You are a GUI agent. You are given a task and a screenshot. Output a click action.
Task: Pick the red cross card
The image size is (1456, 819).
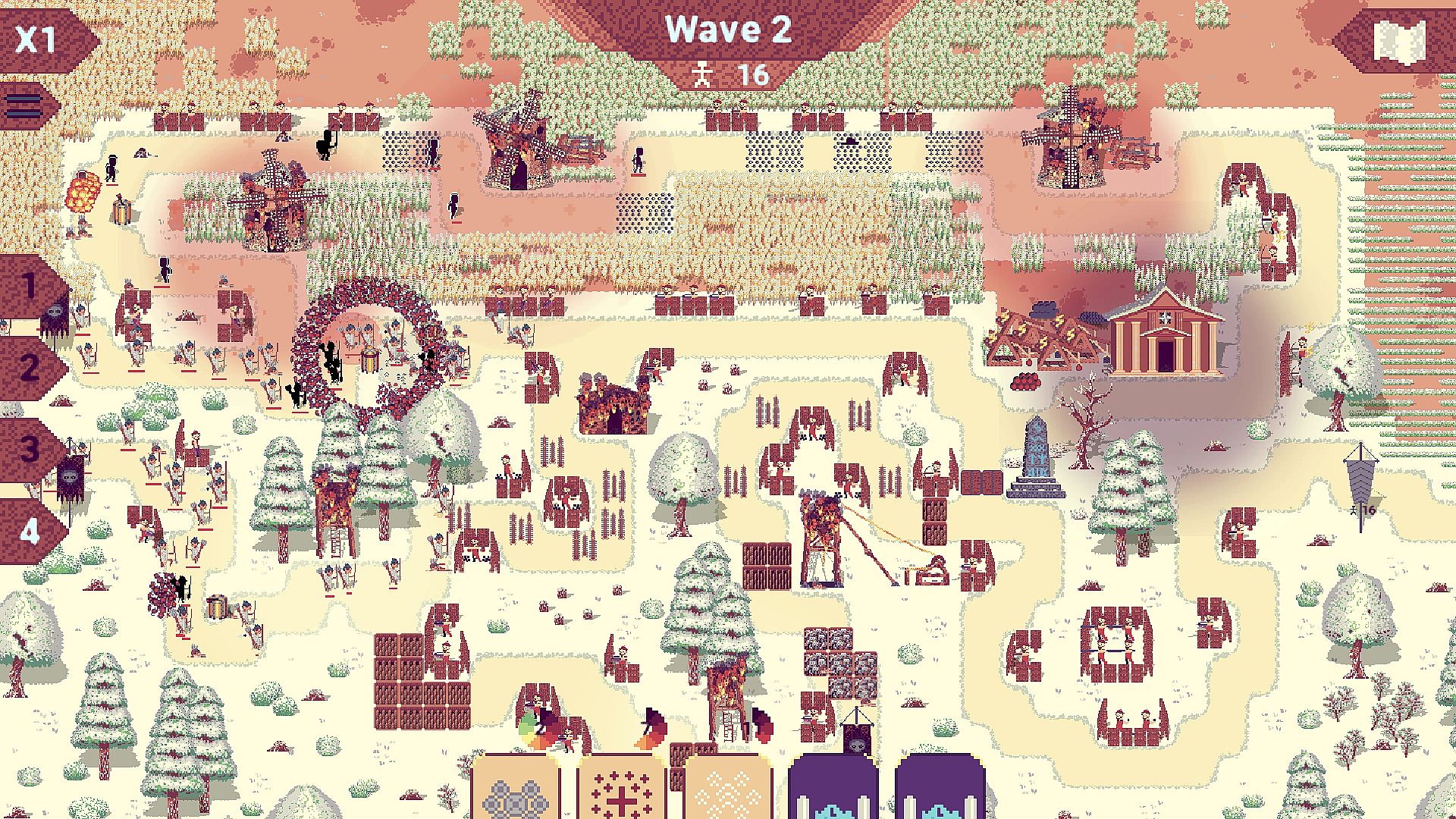(621, 789)
